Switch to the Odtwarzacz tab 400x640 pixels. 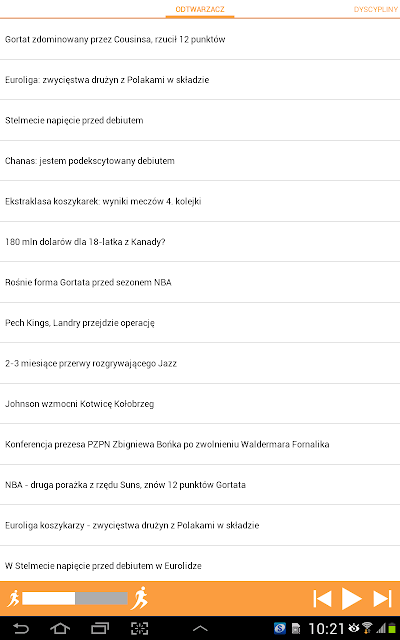[x=200, y=9]
